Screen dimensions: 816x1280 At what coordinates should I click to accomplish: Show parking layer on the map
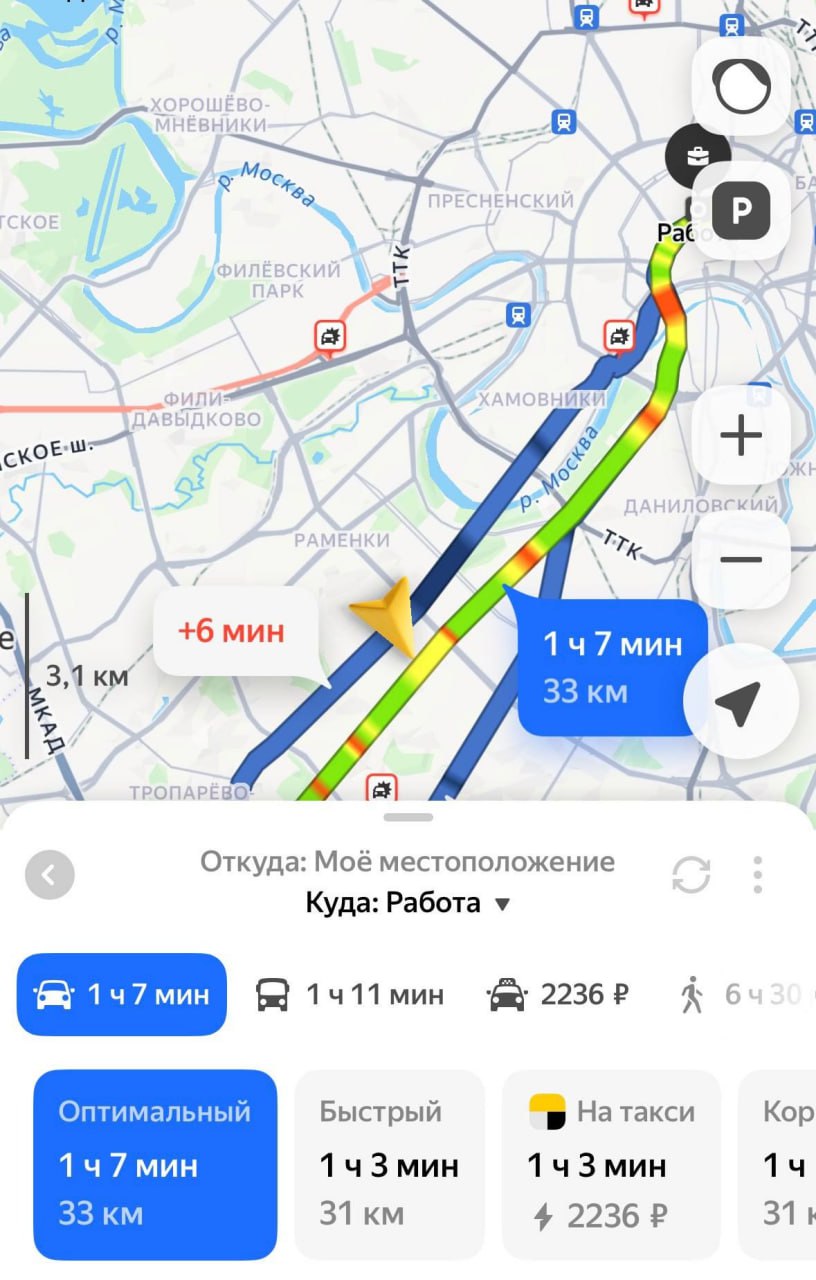[741, 211]
